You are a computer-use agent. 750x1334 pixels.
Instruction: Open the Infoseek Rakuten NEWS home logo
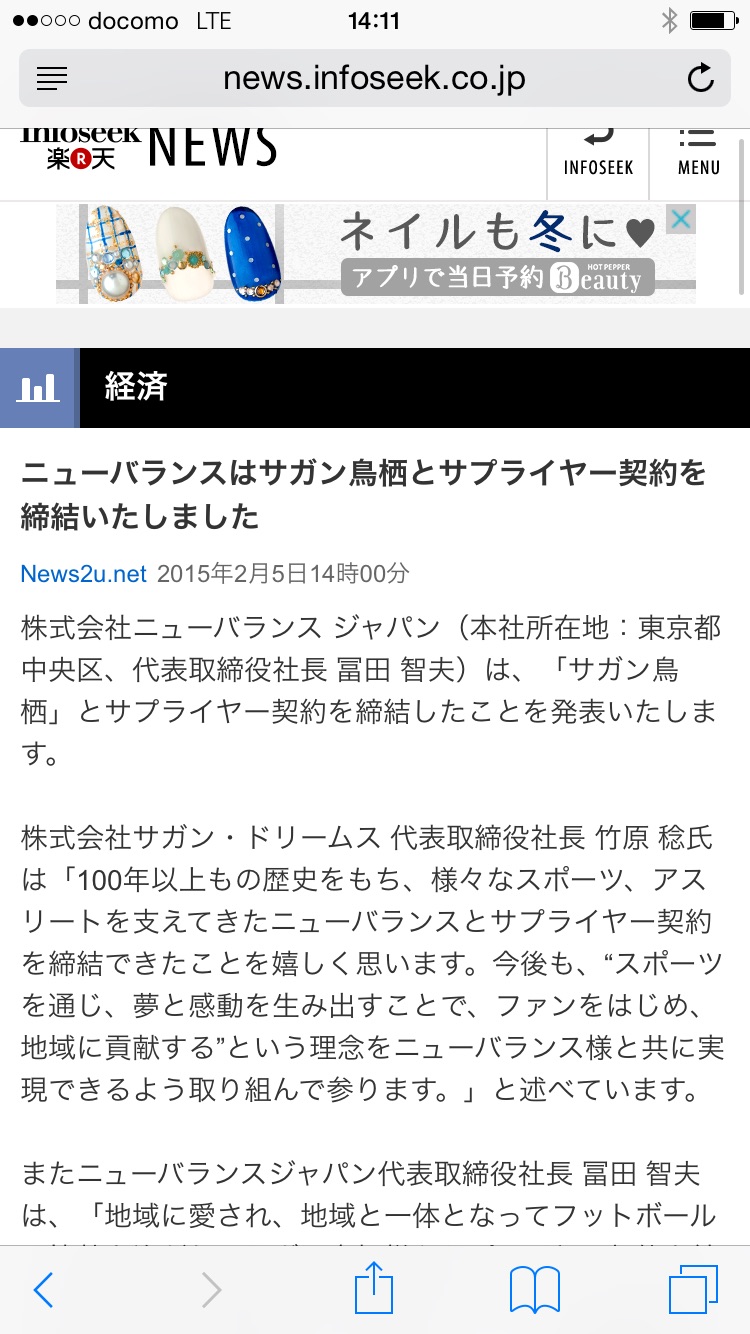pos(148,148)
